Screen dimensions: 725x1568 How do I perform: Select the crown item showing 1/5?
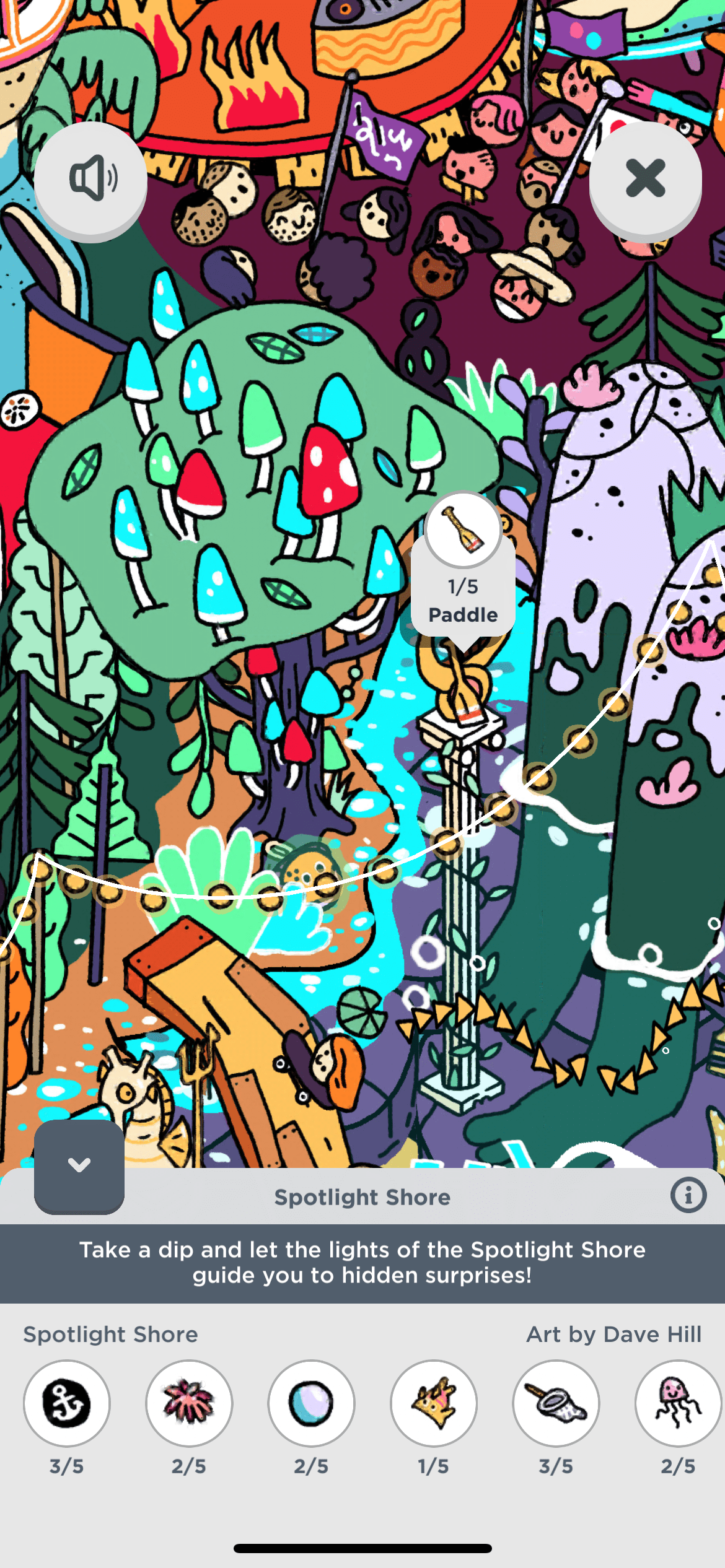[x=434, y=1403]
